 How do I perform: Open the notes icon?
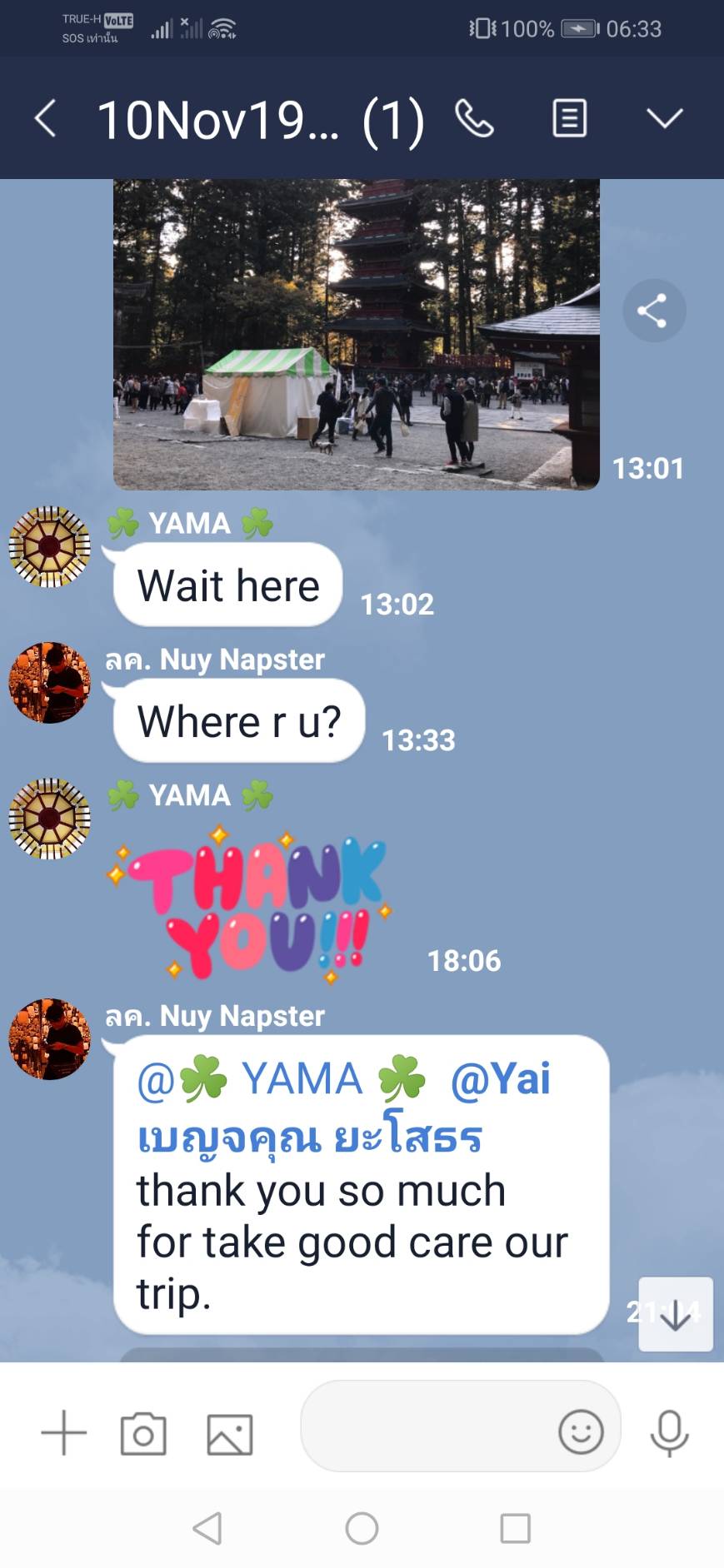tap(570, 118)
